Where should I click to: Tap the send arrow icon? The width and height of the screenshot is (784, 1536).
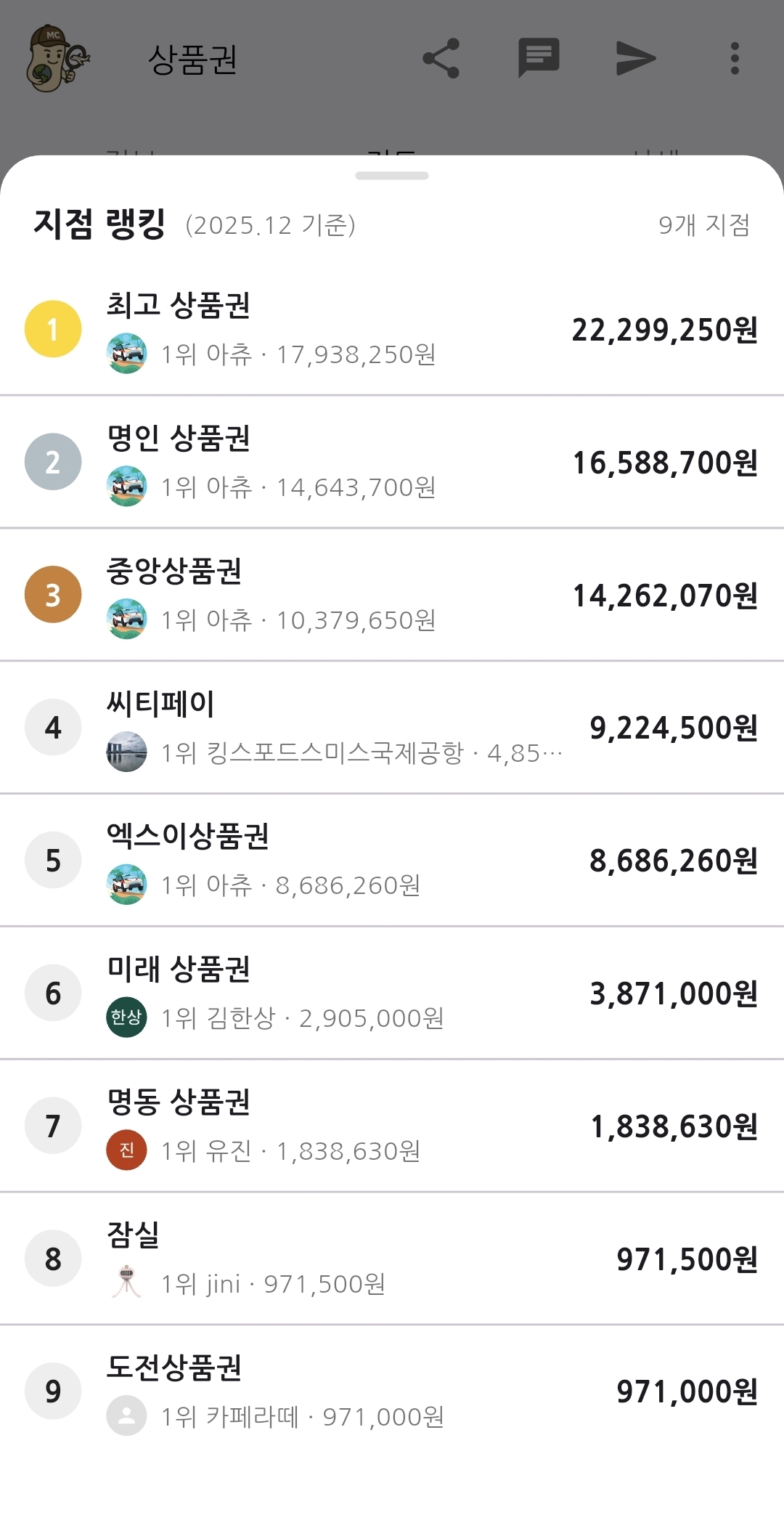click(636, 58)
